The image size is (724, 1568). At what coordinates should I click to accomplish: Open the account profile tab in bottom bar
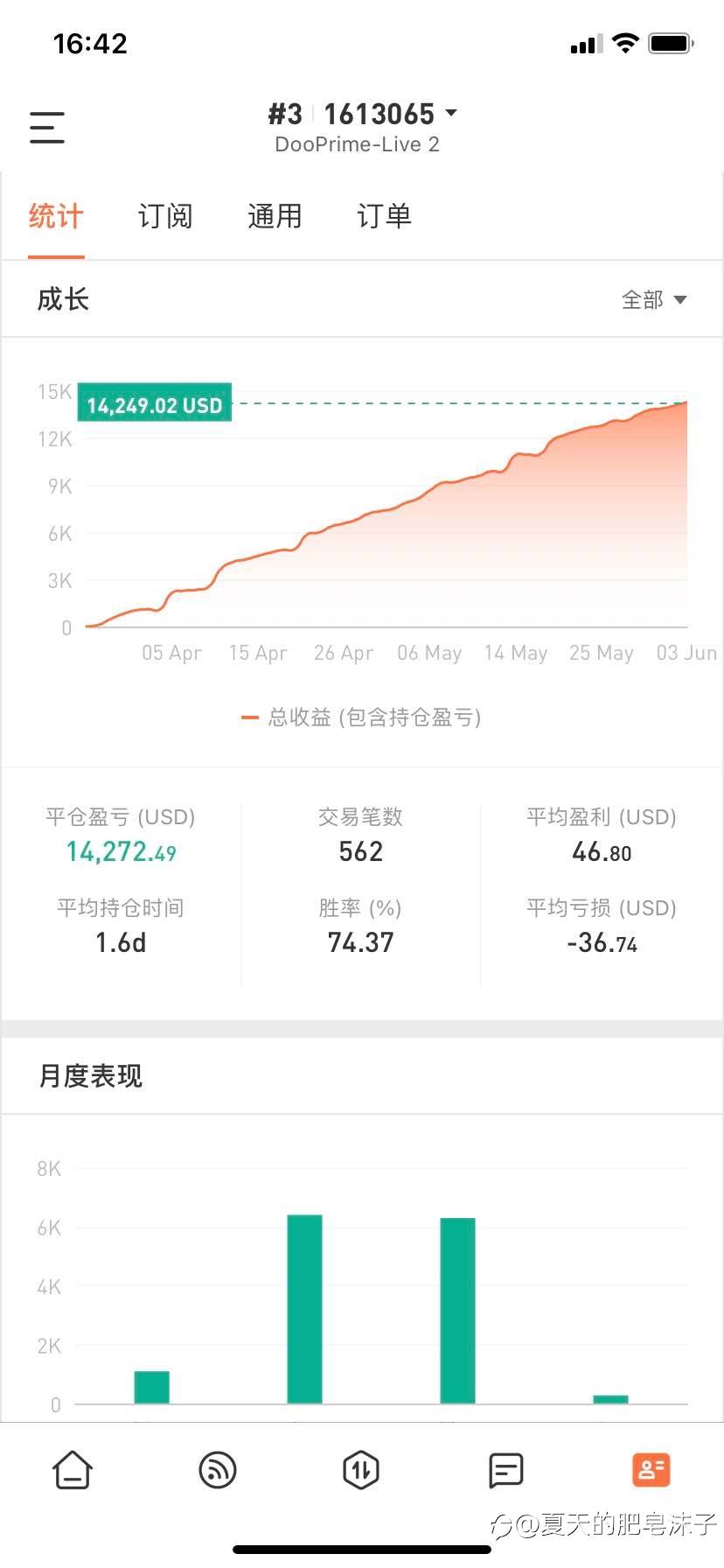[651, 1470]
